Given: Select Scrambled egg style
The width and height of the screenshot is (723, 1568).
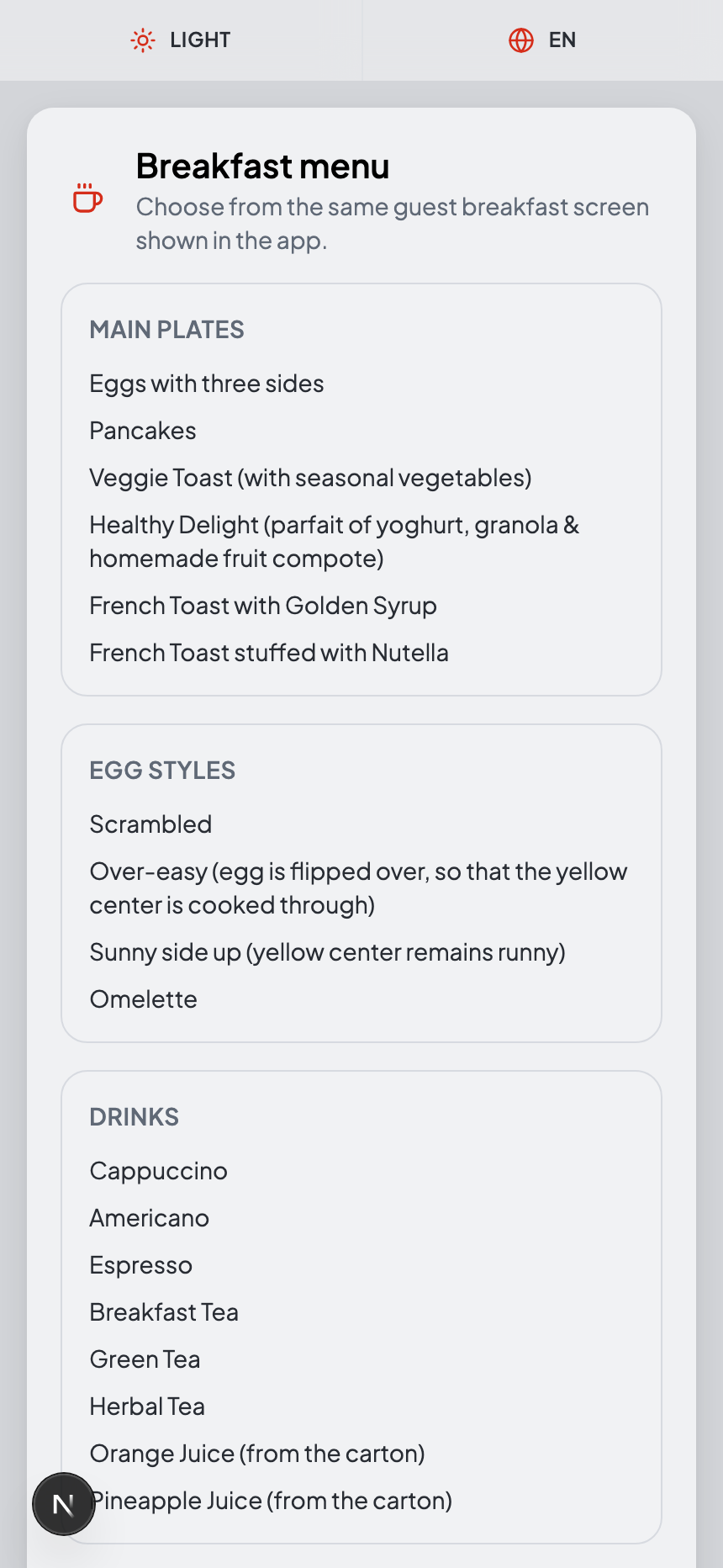Looking at the screenshot, I should [x=150, y=824].
